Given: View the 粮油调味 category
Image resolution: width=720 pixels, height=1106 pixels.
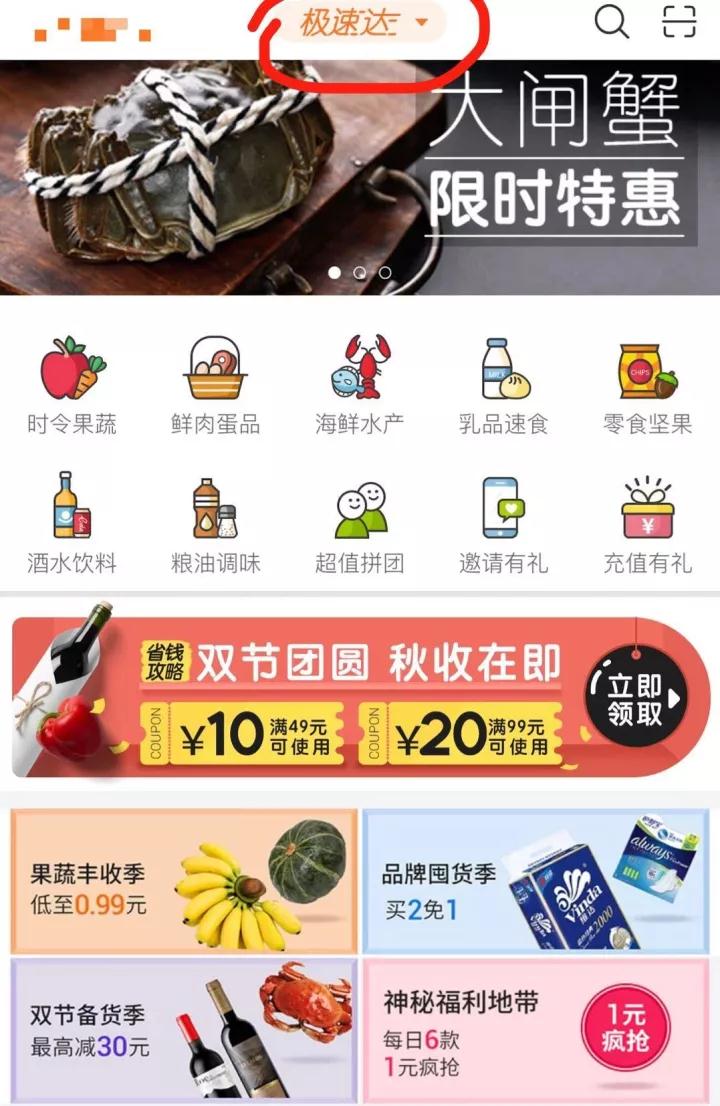Looking at the screenshot, I should click(x=215, y=524).
